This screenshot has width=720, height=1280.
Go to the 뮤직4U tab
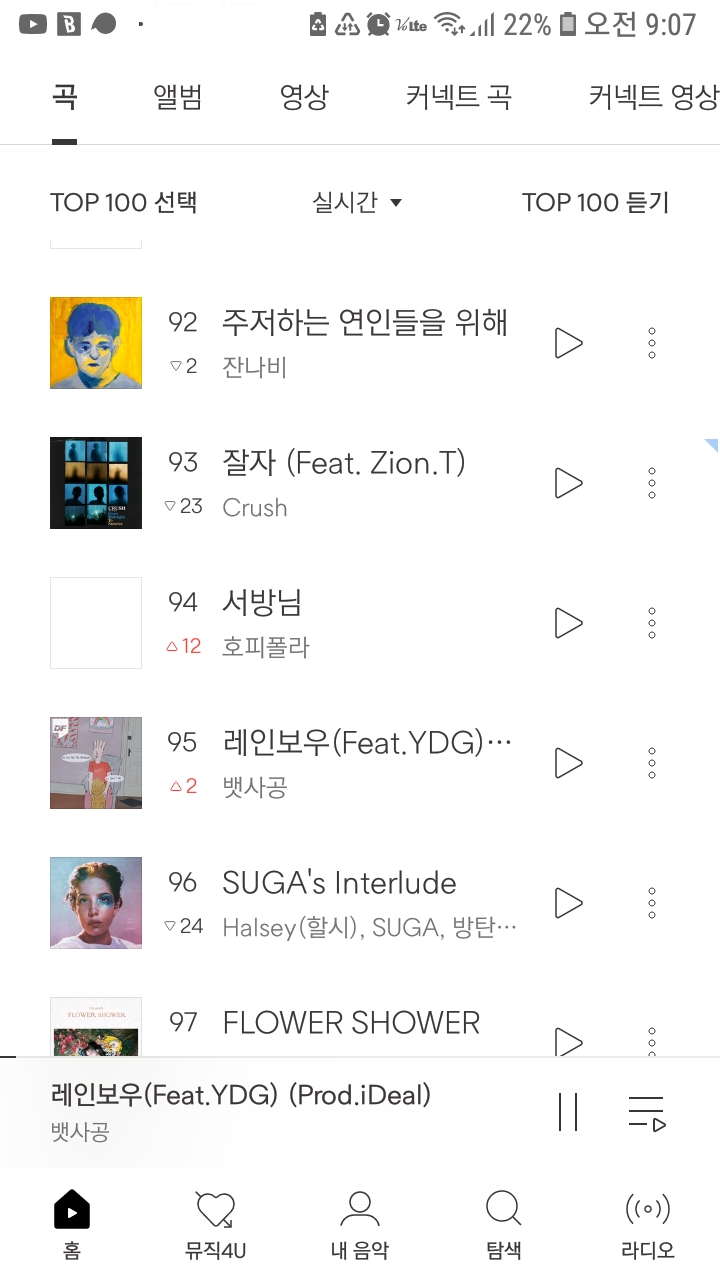click(x=215, y=1225)
